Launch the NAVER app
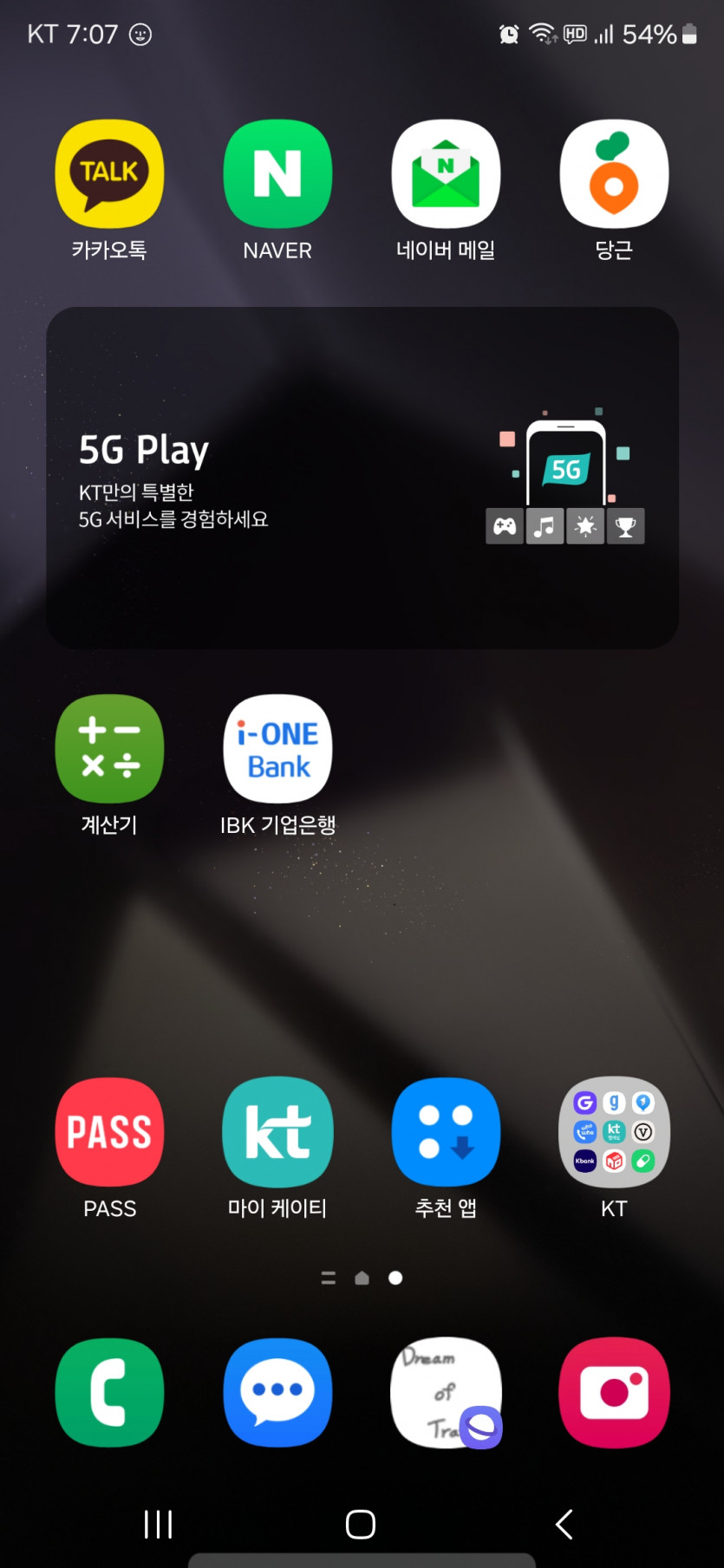Viewport: 724px width, 1568px height. point(277,174)
